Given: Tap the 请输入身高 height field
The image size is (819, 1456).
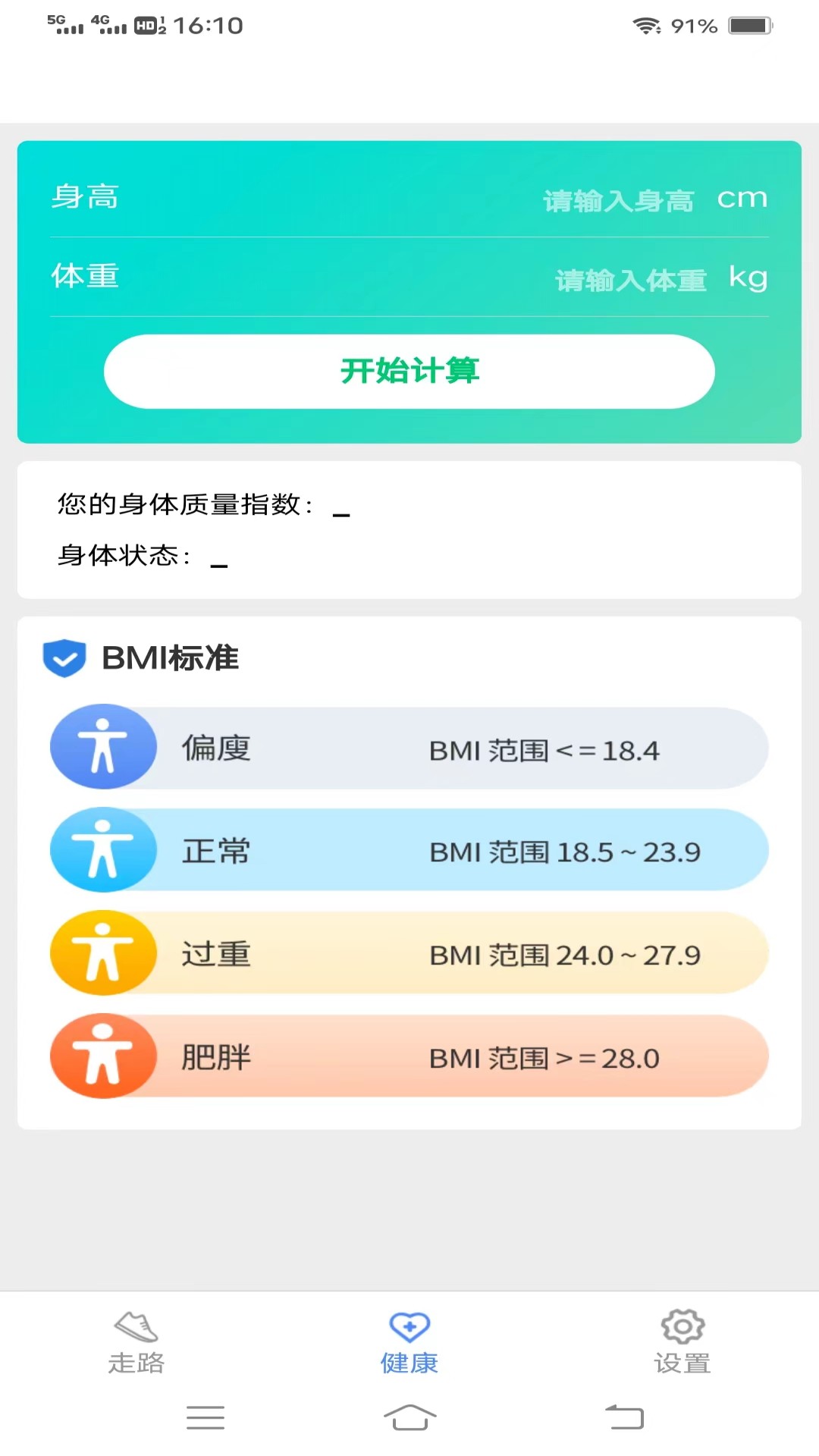Looking at the screenshot, I should 619,201.
